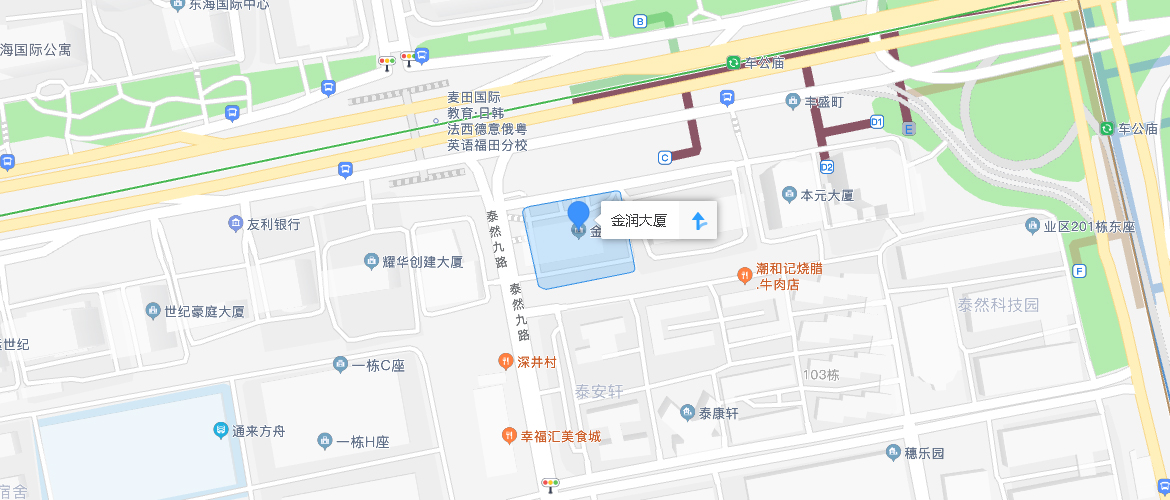Screen dimensions: 1170x500
Task: Select the 友利银行 bank marker
Action: point(236,223)
